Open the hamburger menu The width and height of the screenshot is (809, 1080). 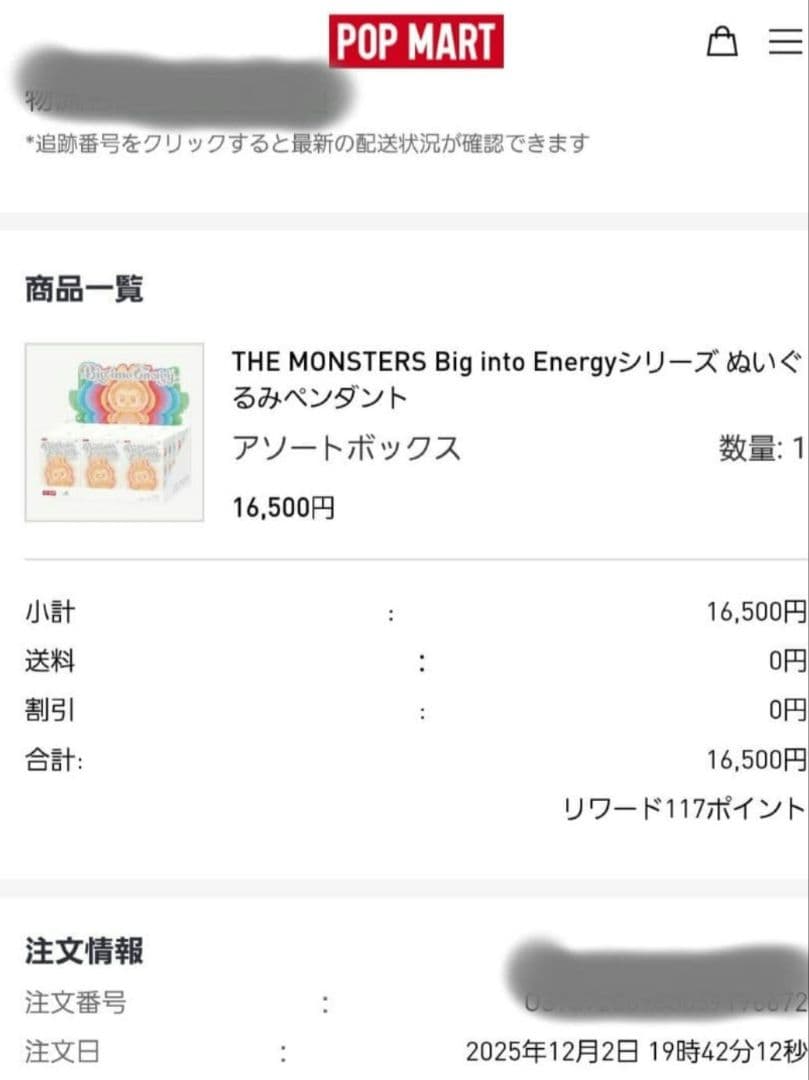point(785,41)
